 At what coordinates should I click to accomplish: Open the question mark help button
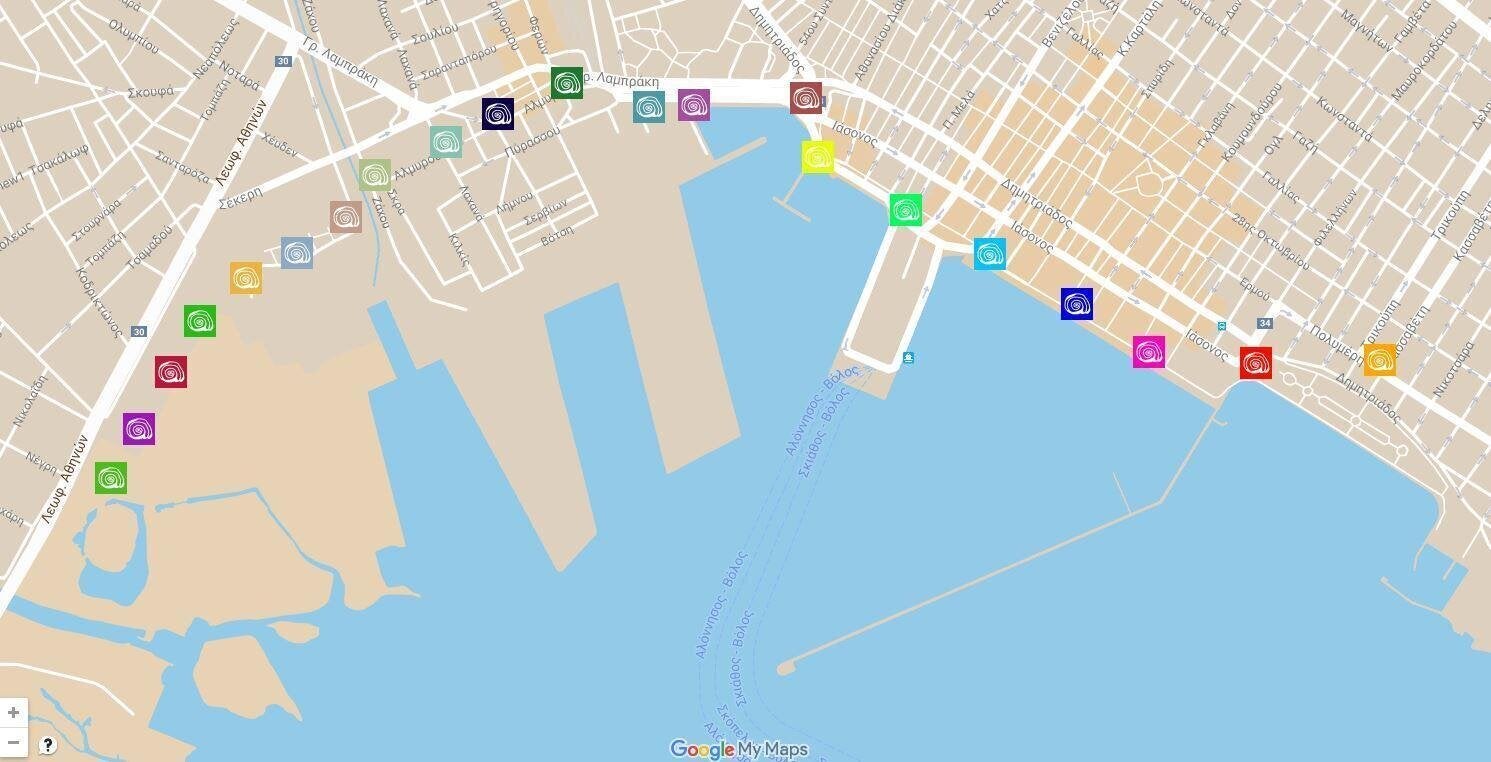pos(47,744)
